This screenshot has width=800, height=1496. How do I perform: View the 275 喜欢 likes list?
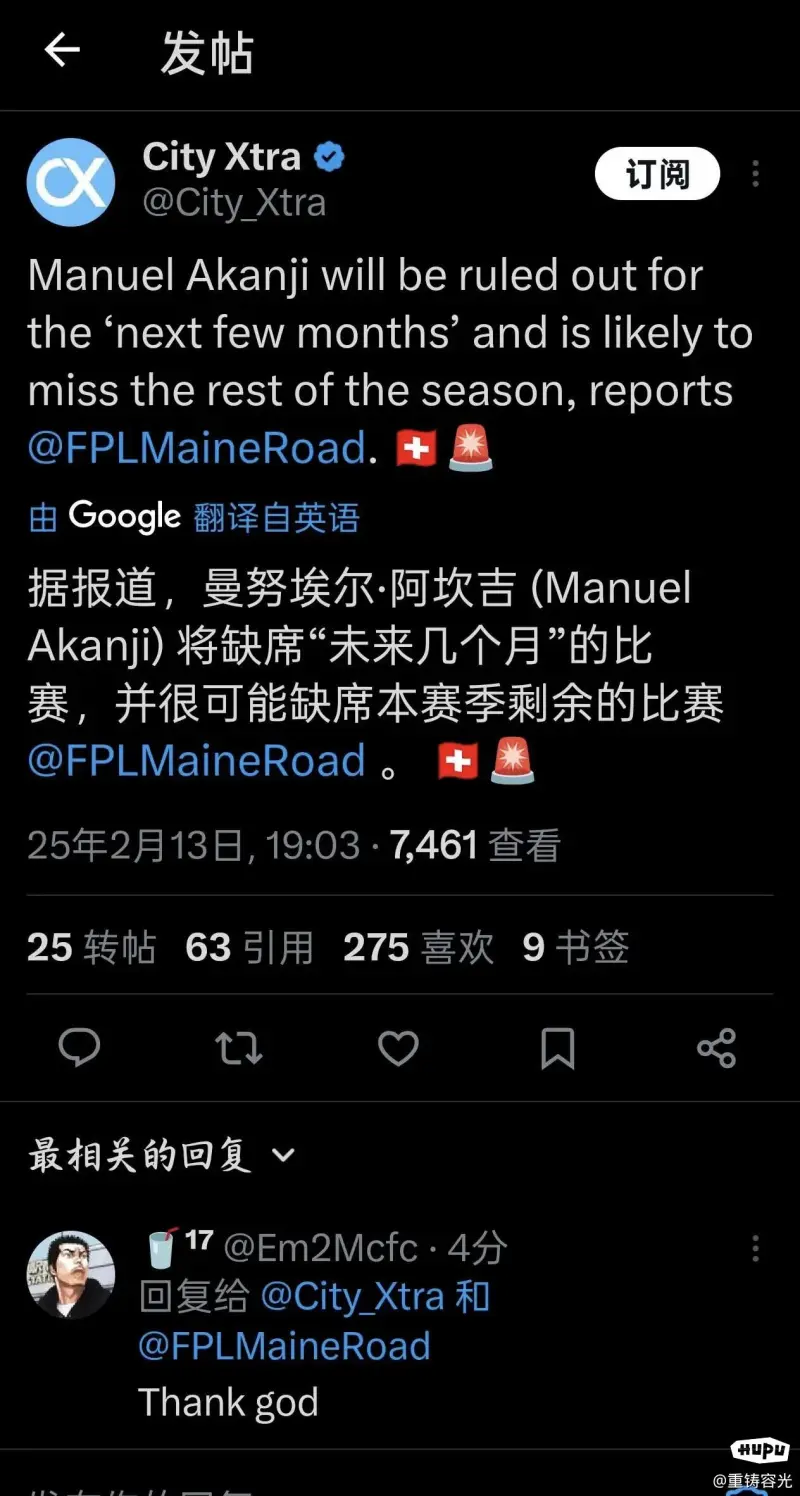pos(418,947)
